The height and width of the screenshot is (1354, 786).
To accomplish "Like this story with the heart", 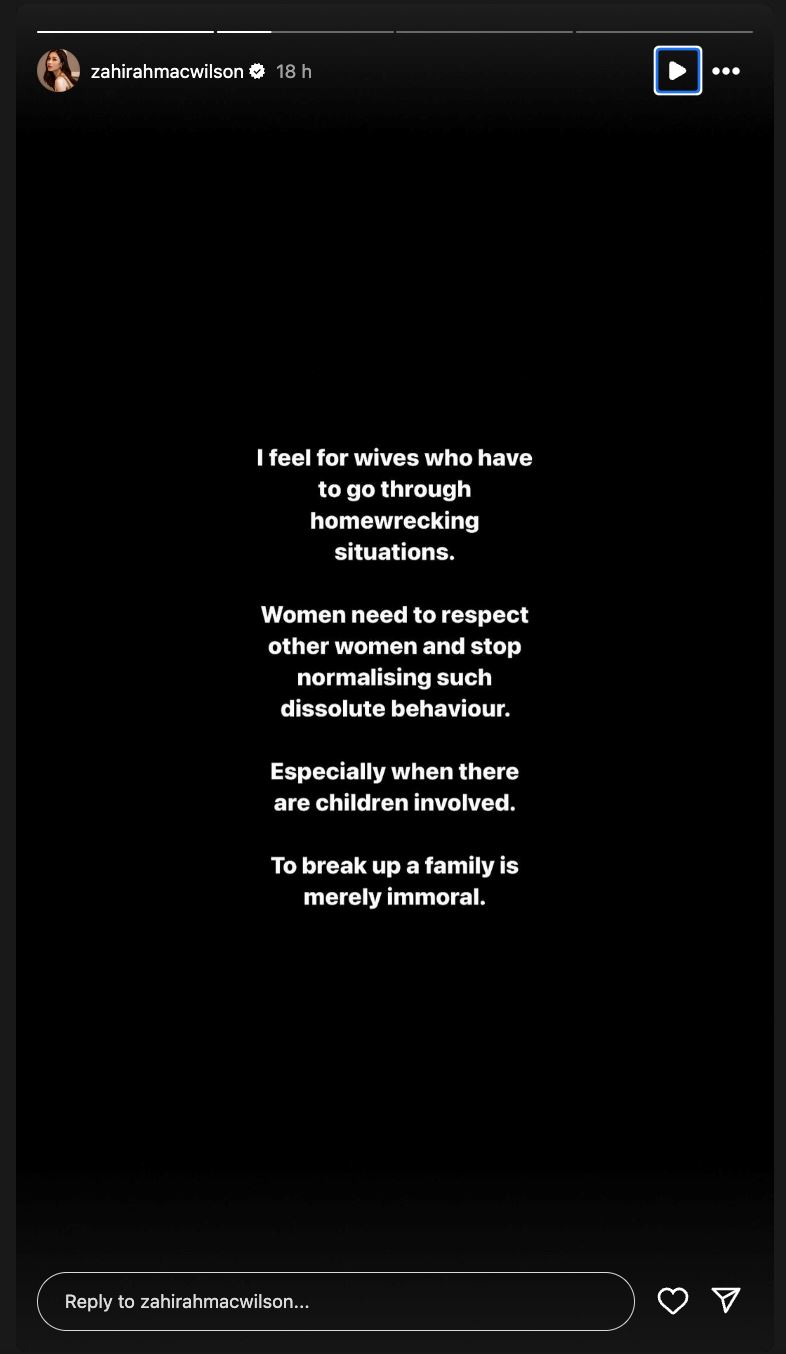I will (x=673, y=1300).
